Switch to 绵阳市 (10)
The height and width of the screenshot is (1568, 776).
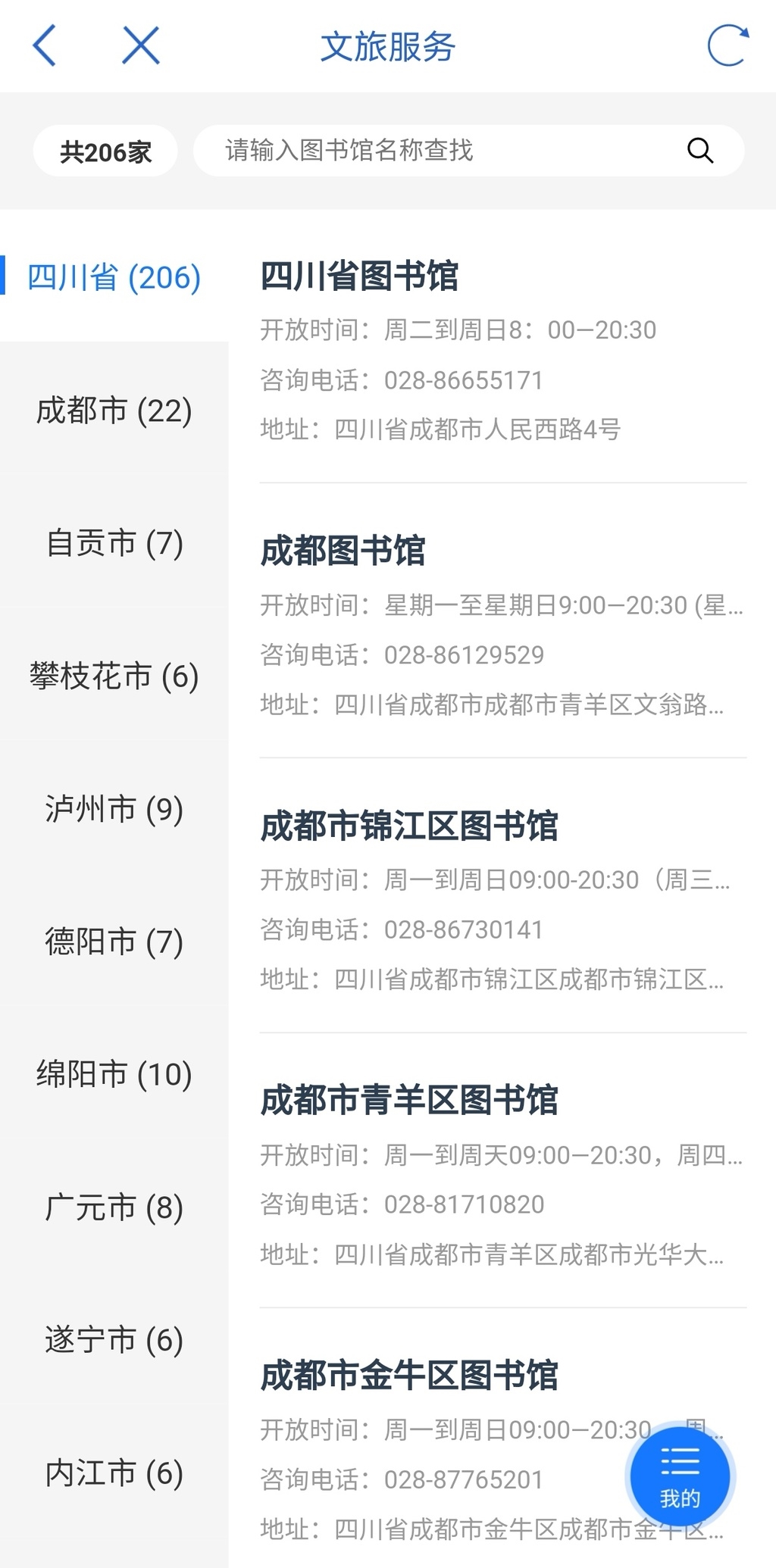click(x=114, y=1074)
